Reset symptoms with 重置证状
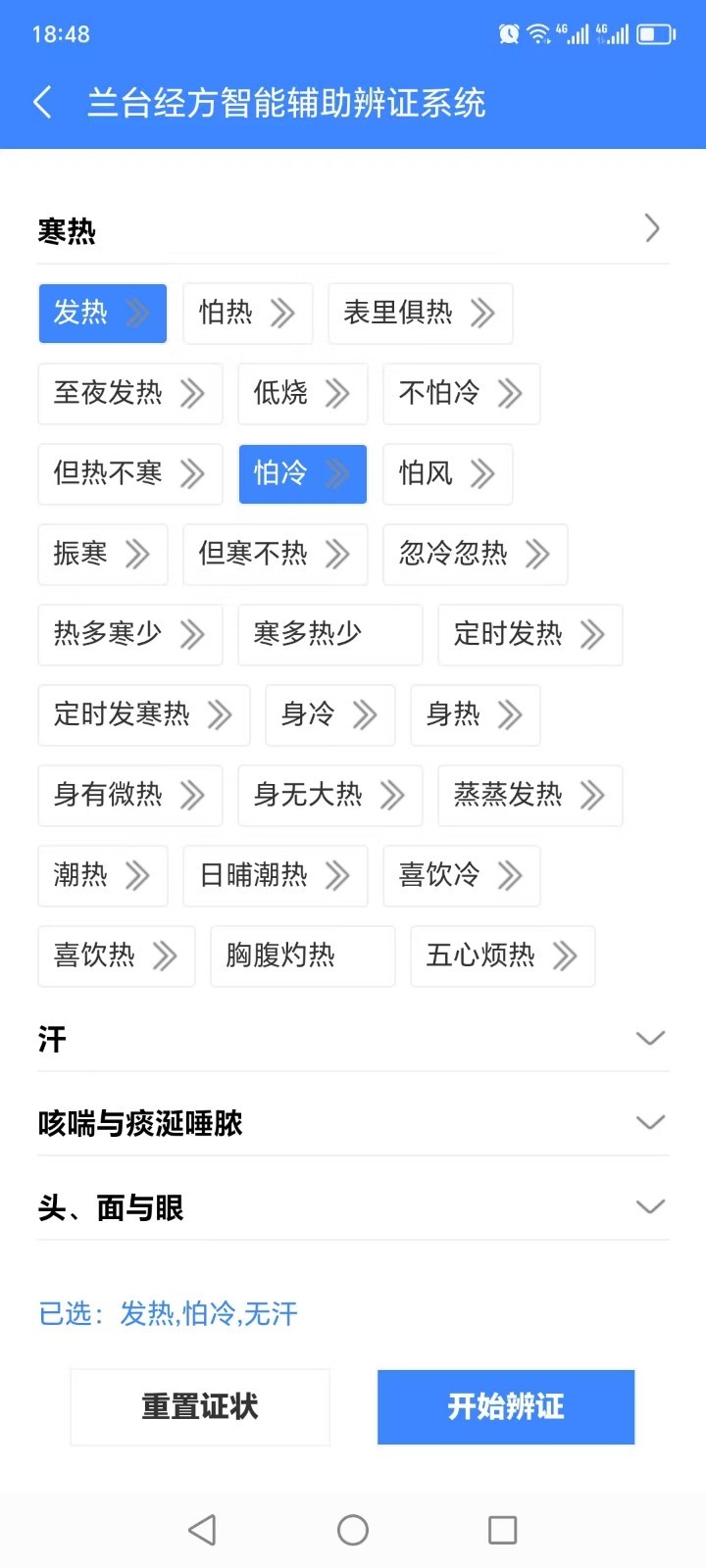This screenshot has width=706, height=1568. (x=200, y=1407)
